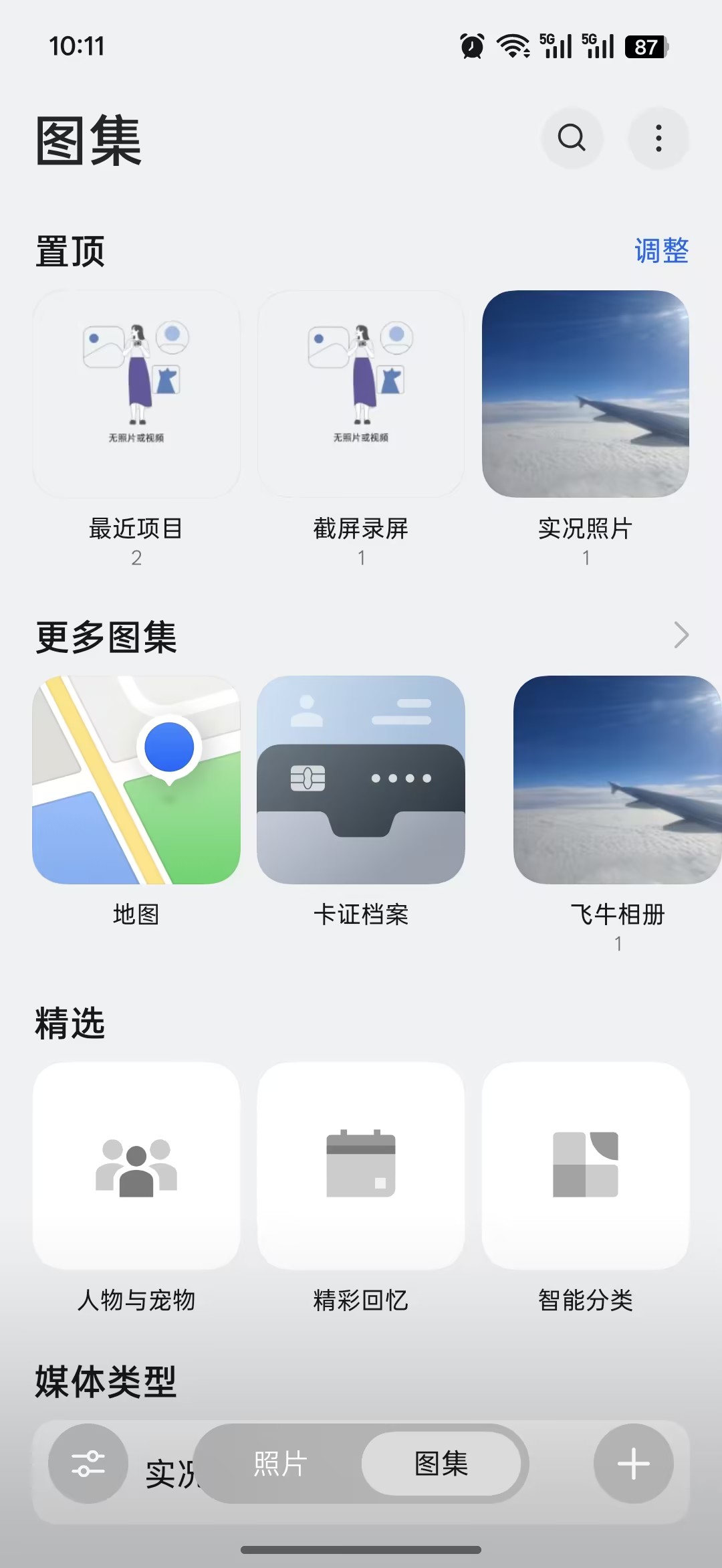Image resolution: width=722 pixels, height=1568 pixels.
Task: Open the 地图 album
Action: [136, 780]
